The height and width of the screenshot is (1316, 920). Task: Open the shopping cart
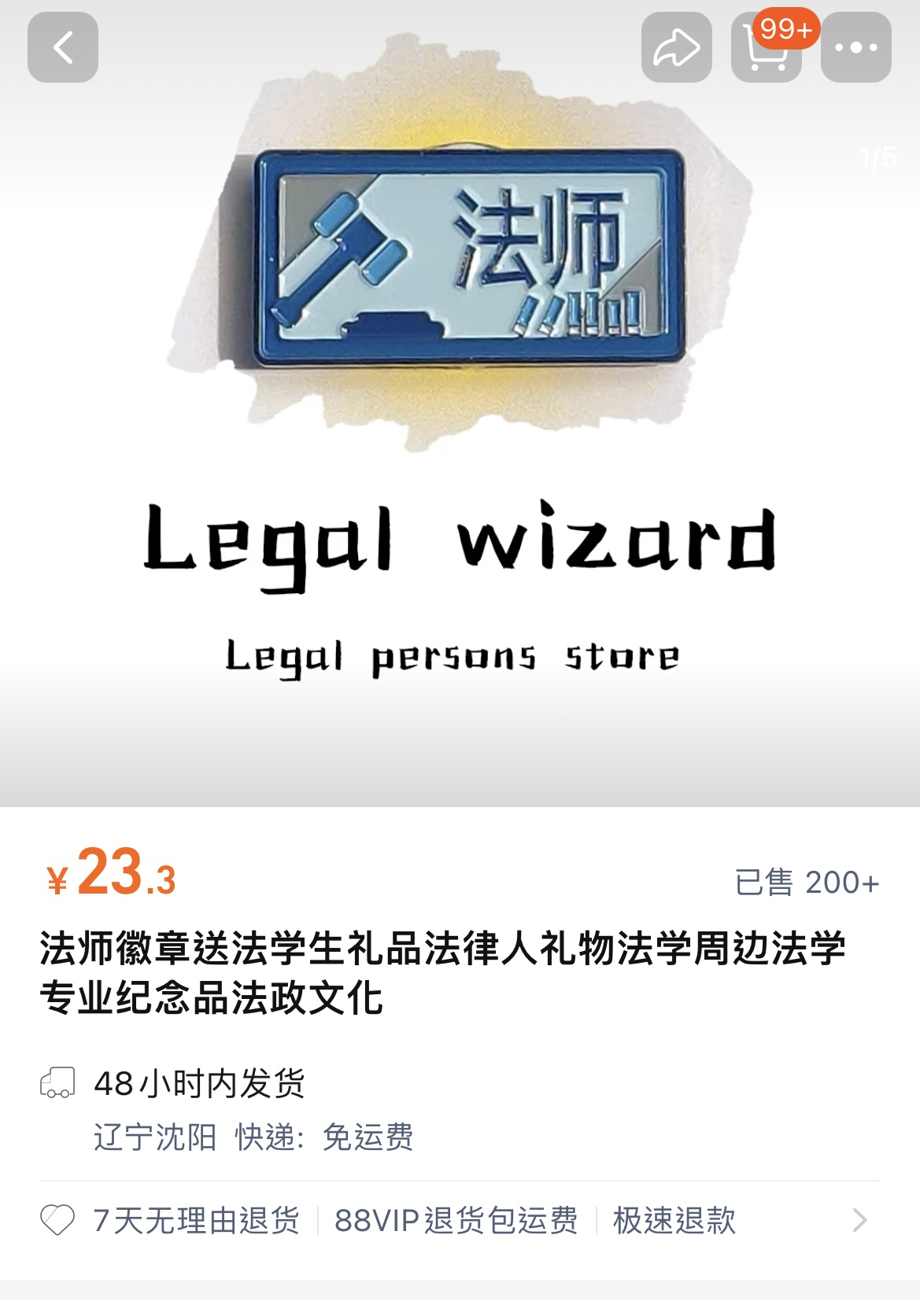tap(766, 47)
